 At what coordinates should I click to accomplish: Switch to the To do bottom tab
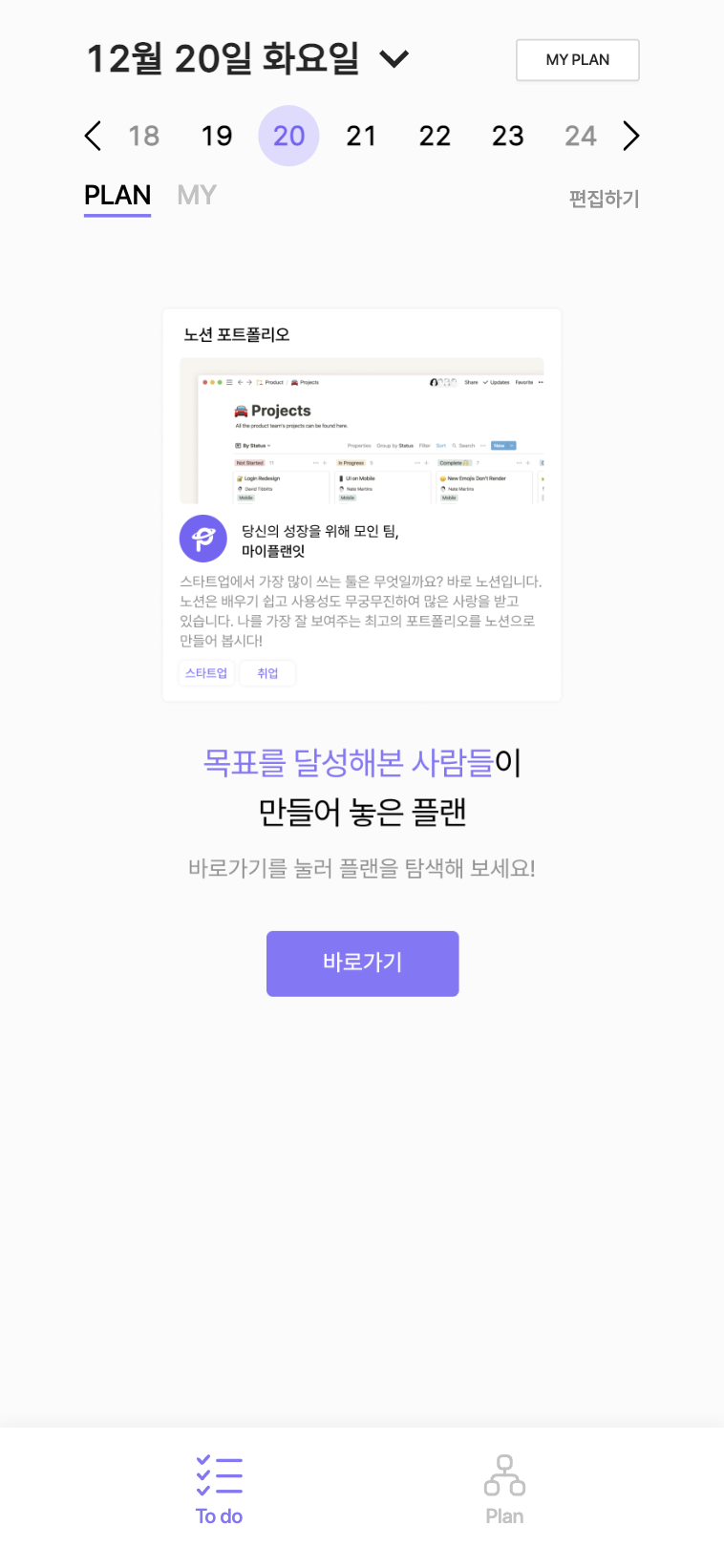coord(219,1490)
